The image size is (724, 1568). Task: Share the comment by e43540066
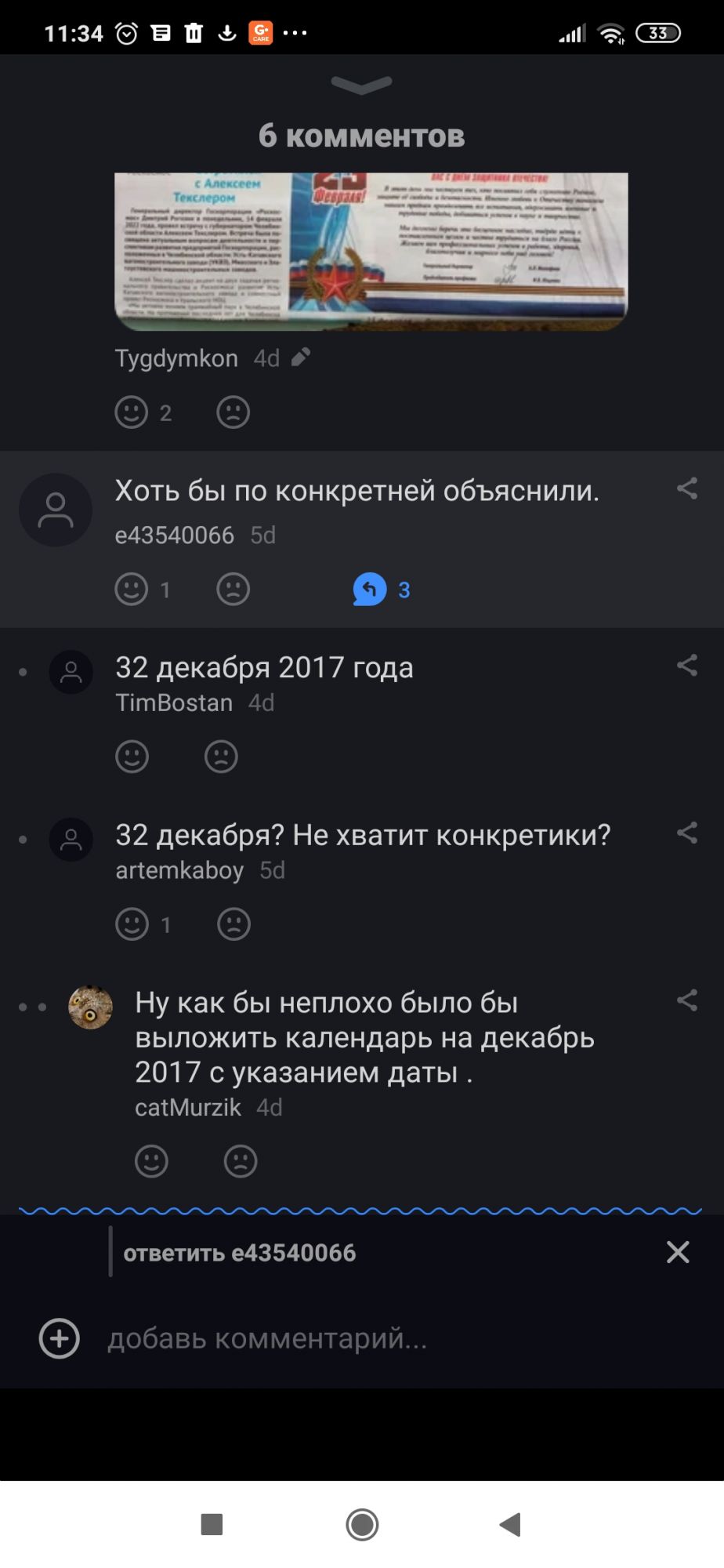click(687, 489)
